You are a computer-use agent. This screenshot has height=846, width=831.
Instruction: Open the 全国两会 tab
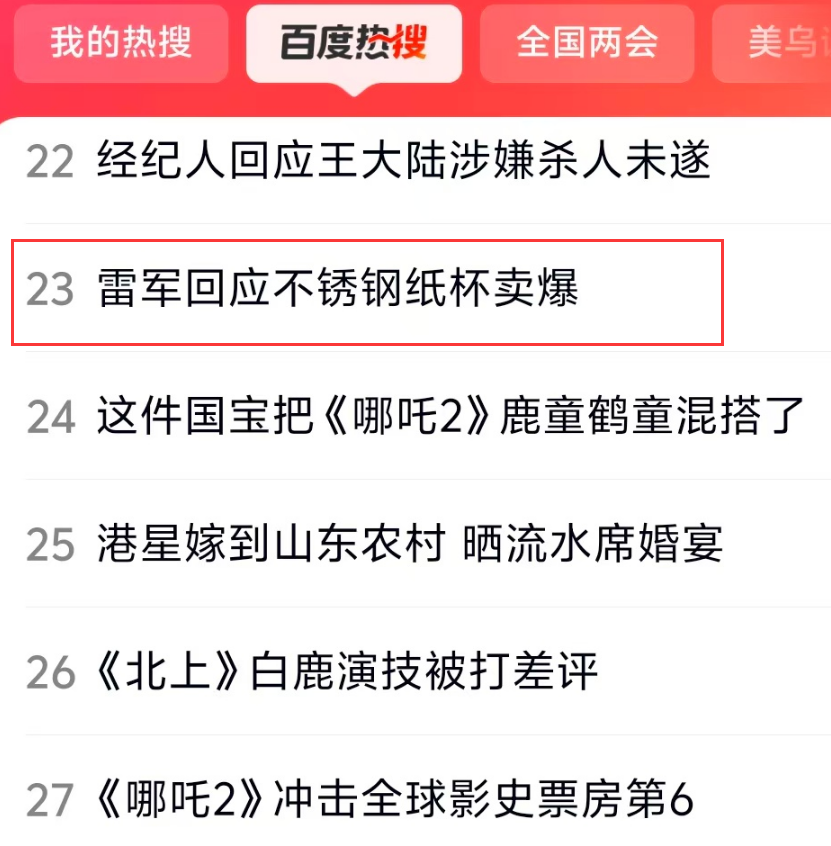pyautogui.click(x=587, y=43)
